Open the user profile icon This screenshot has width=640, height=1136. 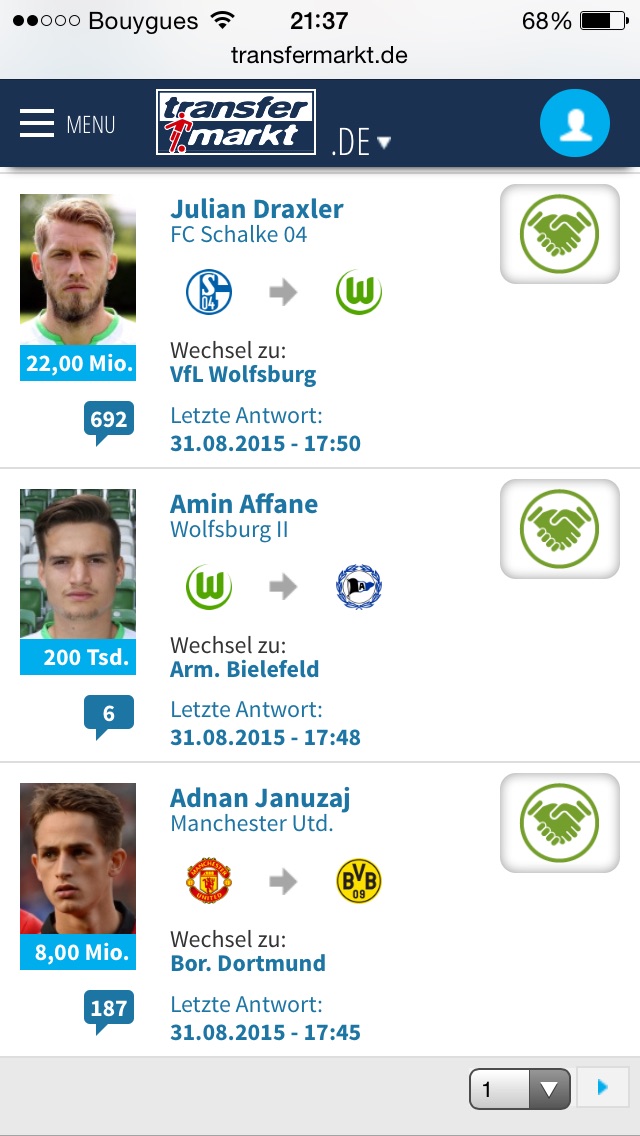click(x=574, y=124)
